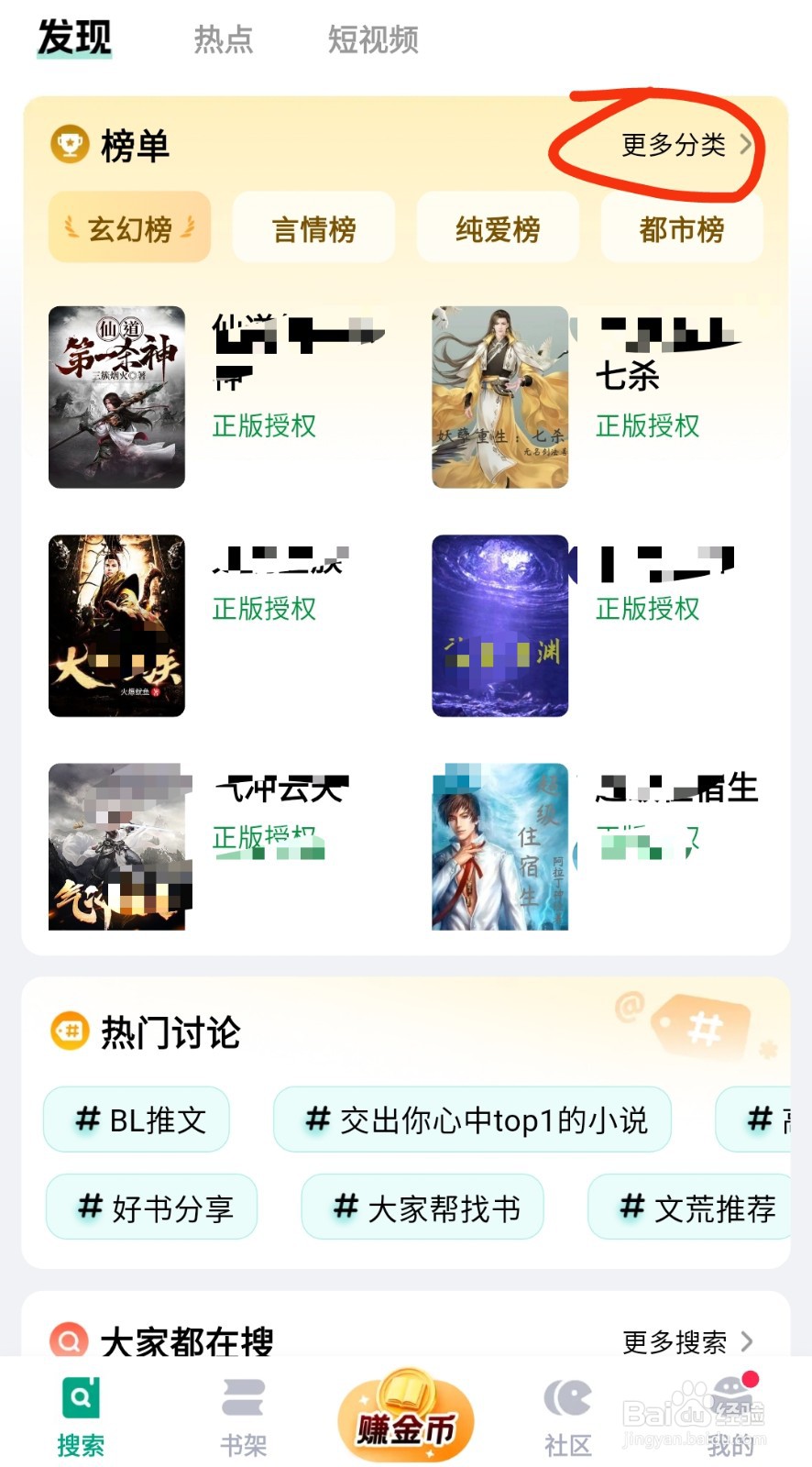Open 更多搜索 with the right arrow
This screenshot has width=812, height=1467.
[x=748, y=1343]
